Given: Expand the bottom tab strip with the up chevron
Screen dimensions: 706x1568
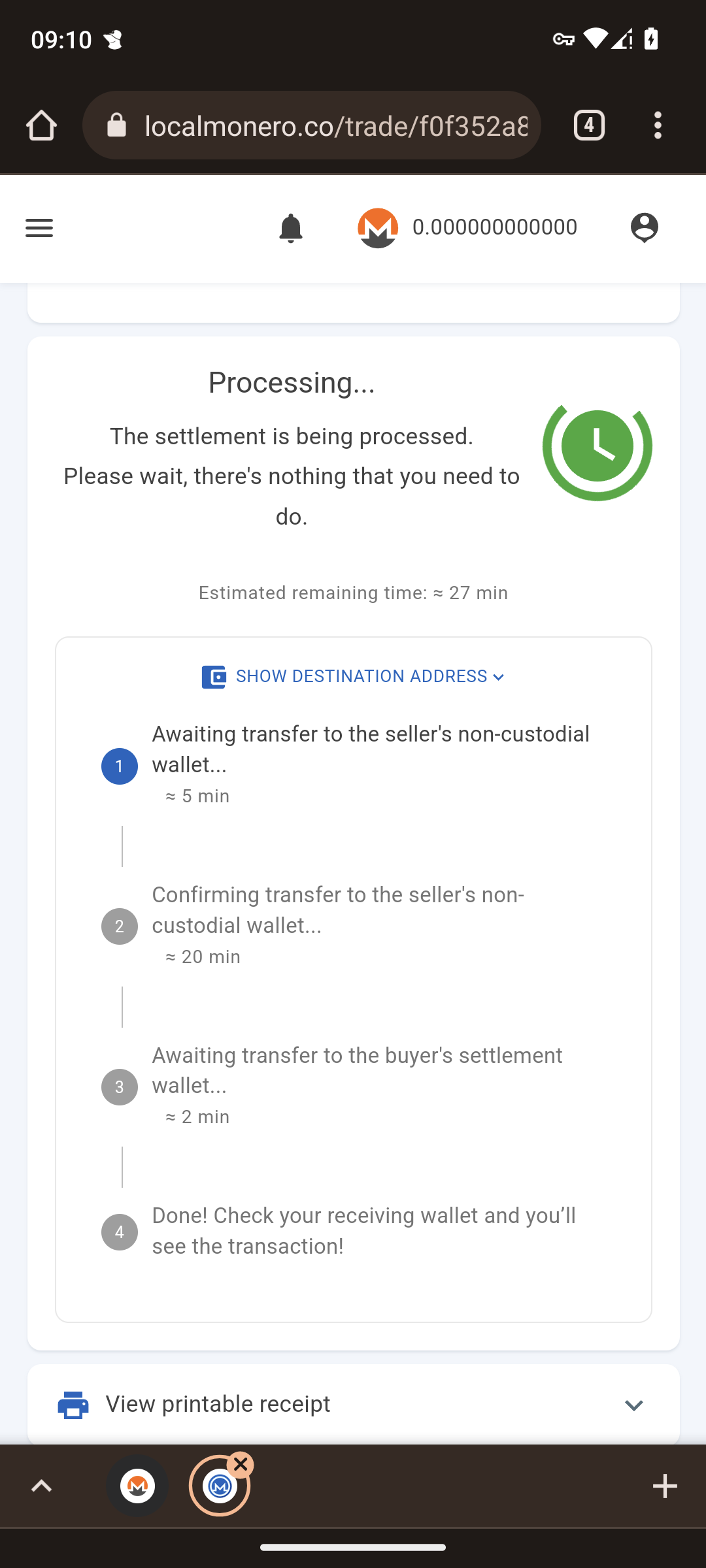Looking at the screenshot, I should click(x=41, y=1486).
